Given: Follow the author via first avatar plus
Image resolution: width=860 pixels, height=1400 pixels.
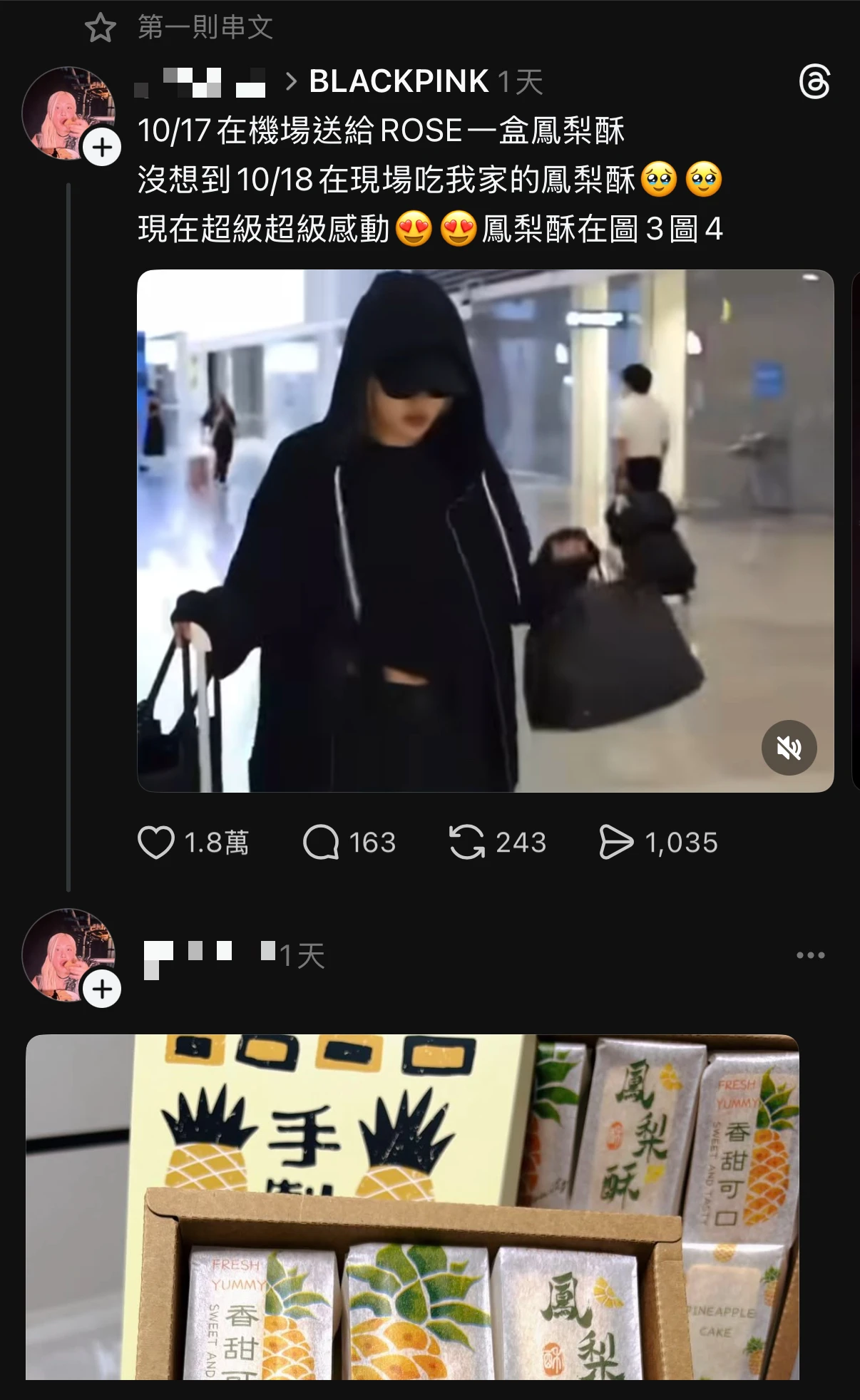Looking at the screenshot, I should (103, 148).
